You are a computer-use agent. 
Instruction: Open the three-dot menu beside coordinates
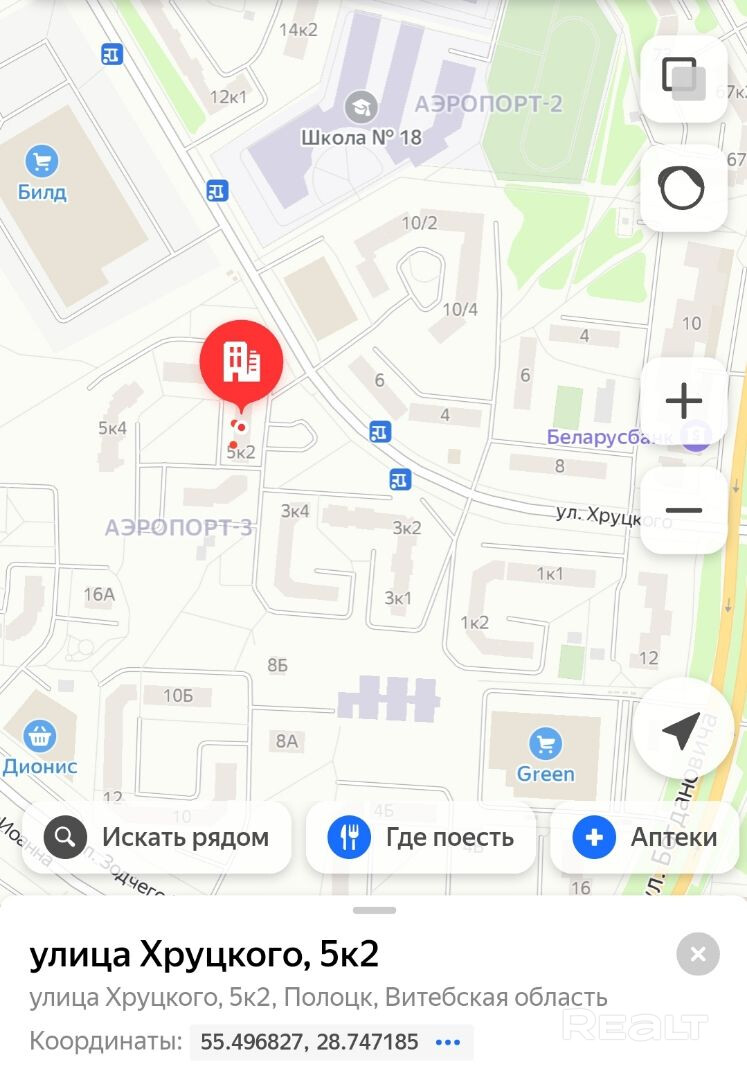448,1042
